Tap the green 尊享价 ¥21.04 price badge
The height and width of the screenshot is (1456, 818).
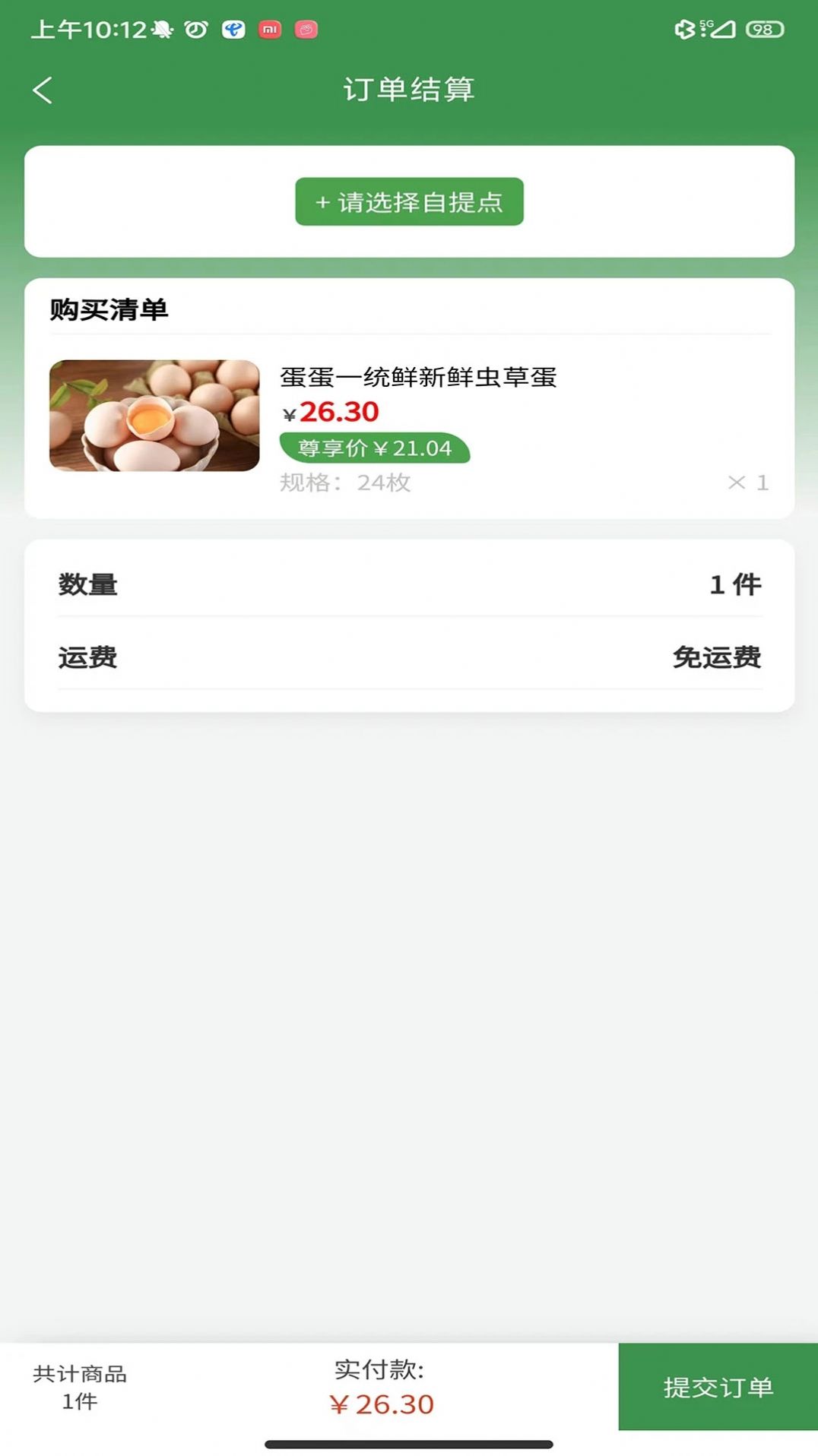[375, 448]
